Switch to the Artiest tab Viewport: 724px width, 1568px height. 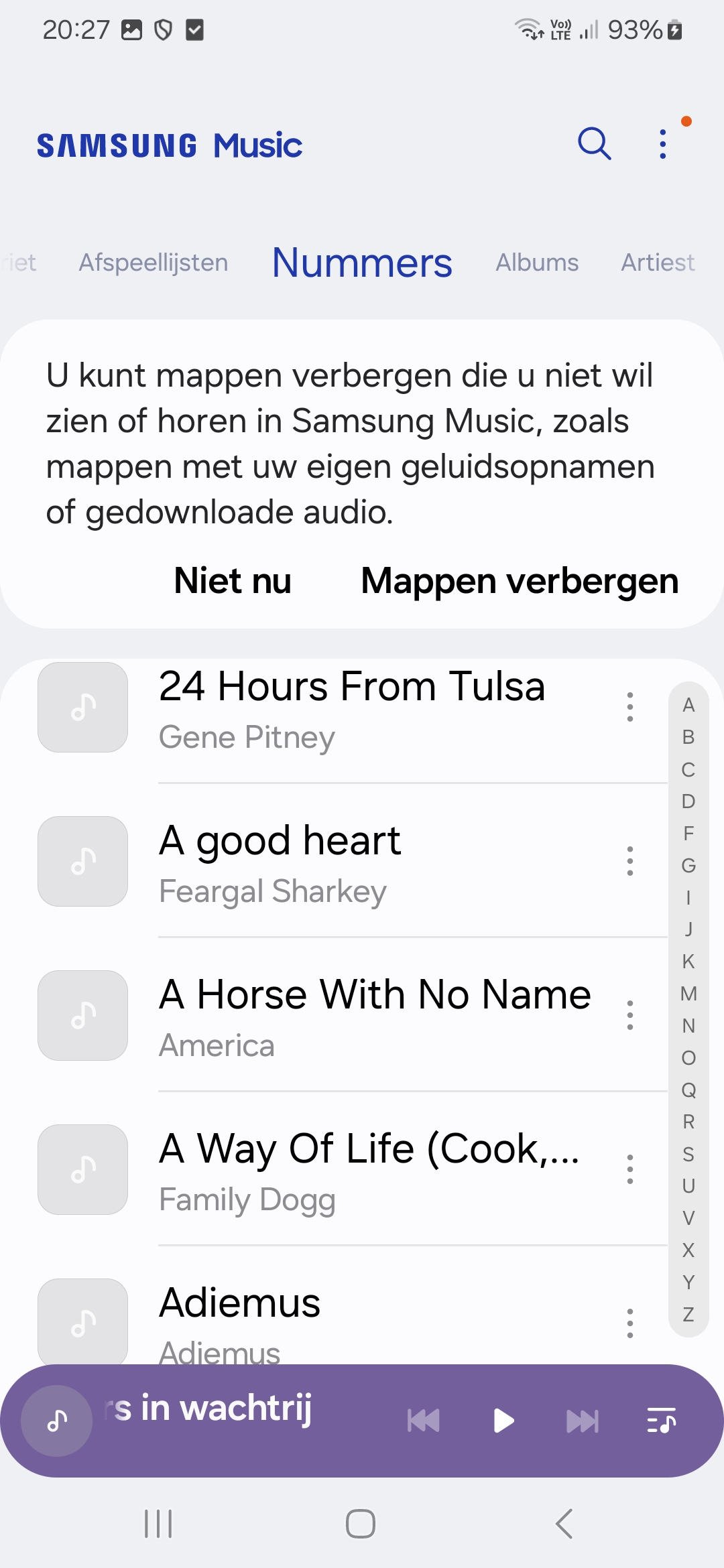coord(658,262)
